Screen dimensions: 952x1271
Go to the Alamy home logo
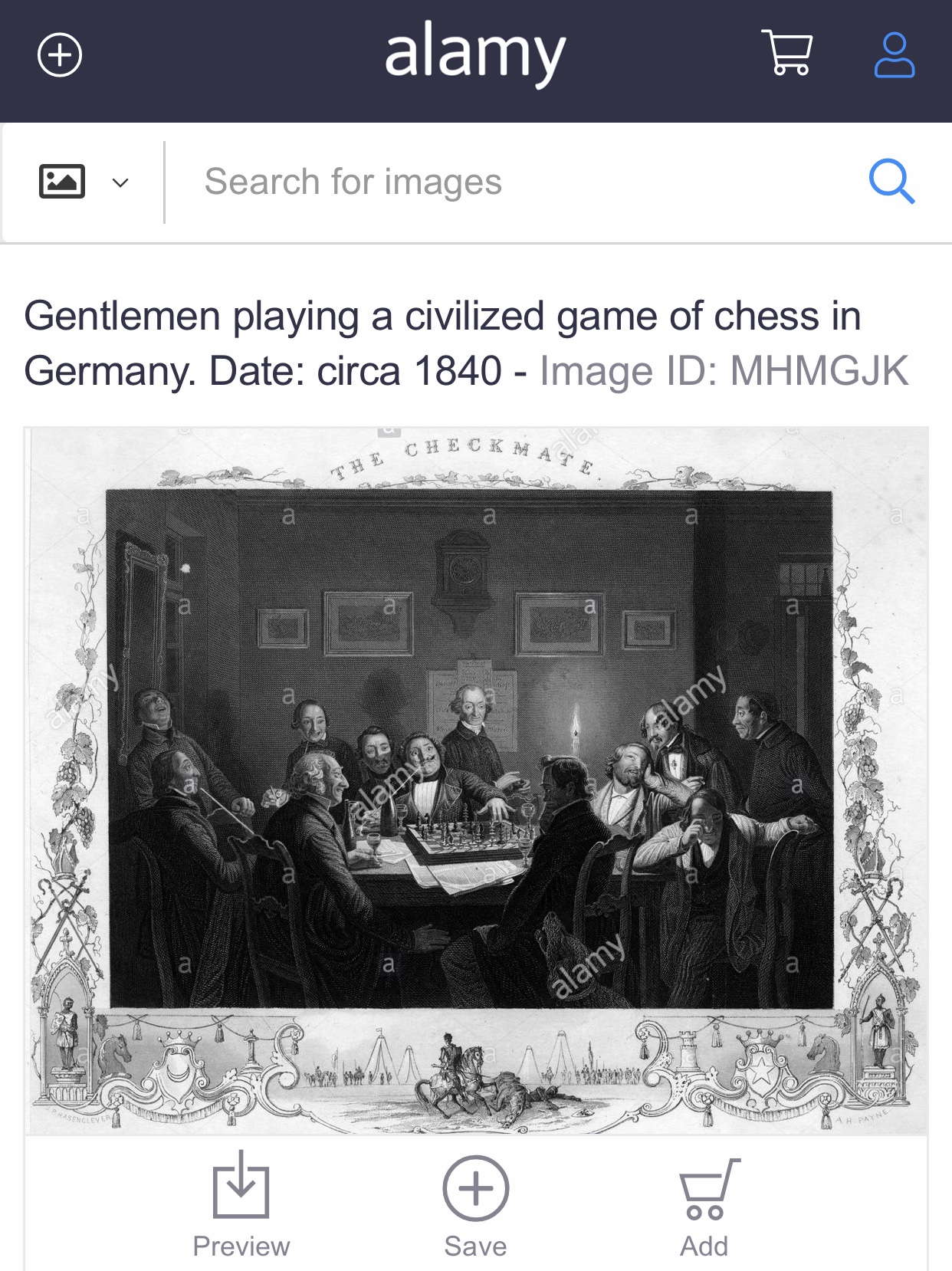[474, 54]
